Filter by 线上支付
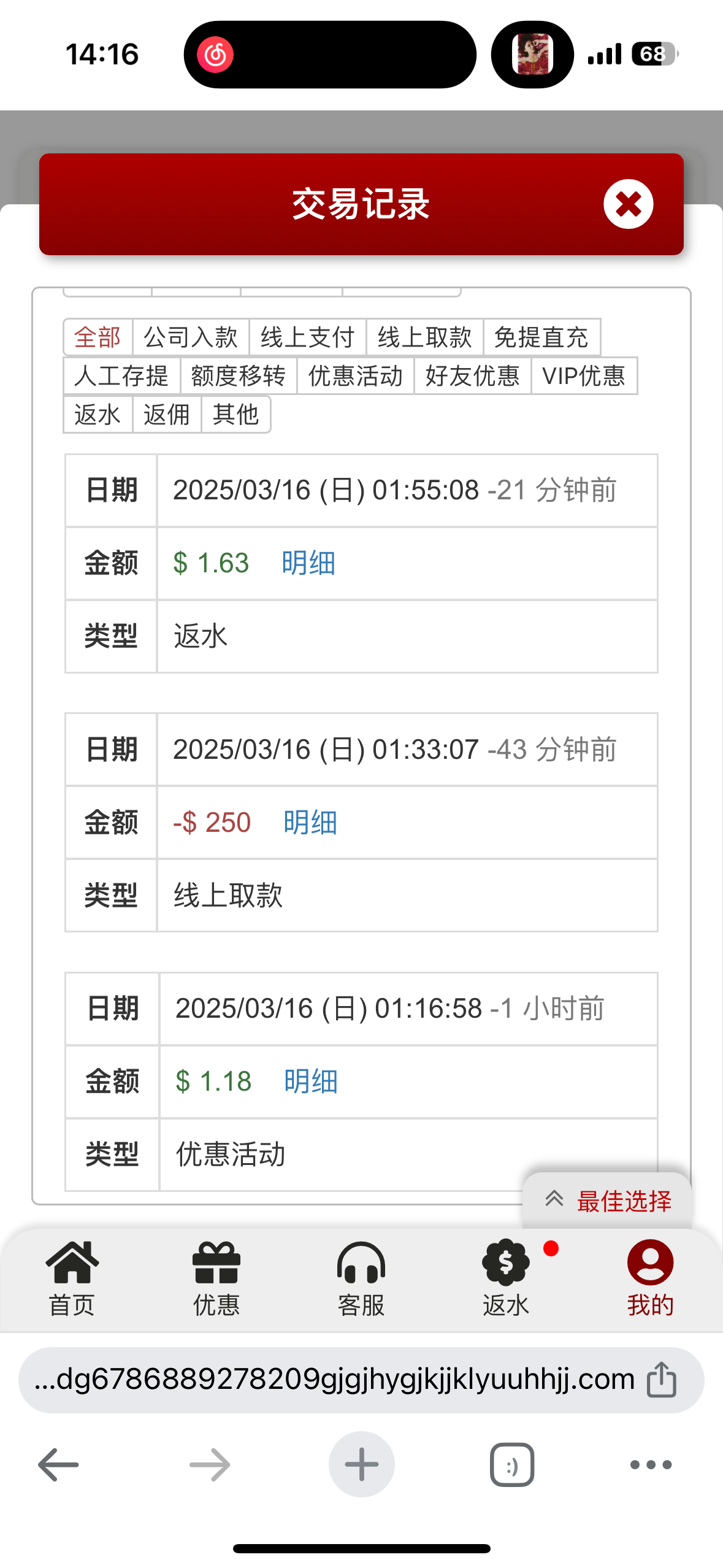723x1568 pixels. (307, 337)
